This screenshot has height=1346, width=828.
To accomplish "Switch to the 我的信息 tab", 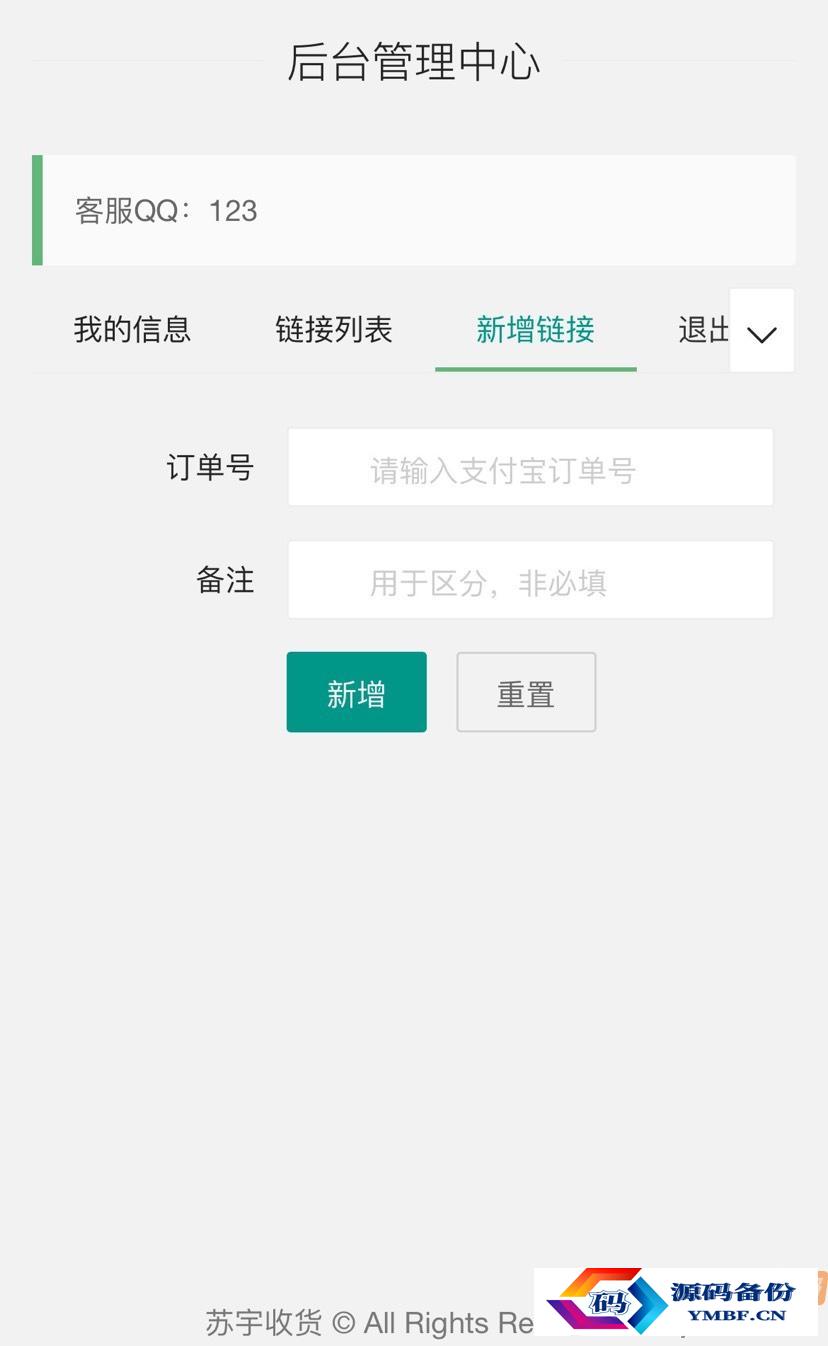I will (x=132, y=330).
